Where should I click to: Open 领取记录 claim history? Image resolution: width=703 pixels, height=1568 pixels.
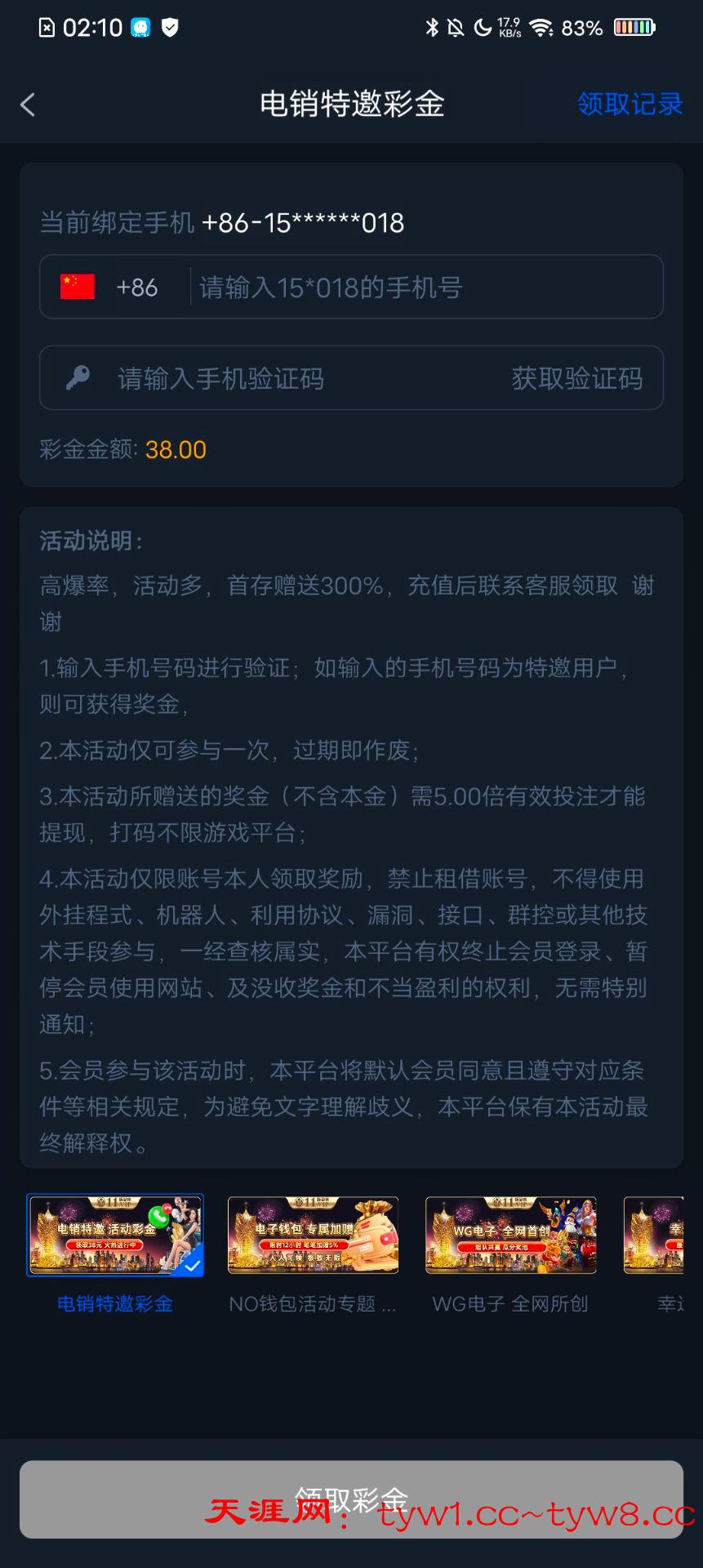point(630,105)
